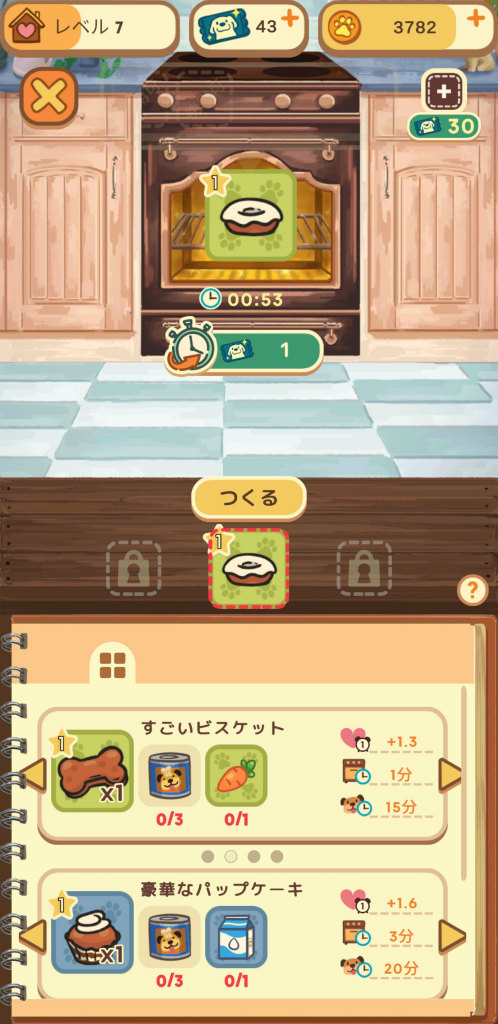Screen dimensions: 498x1024
Task: Speed up baking for 1 ticket
Action: coord(245,350)
